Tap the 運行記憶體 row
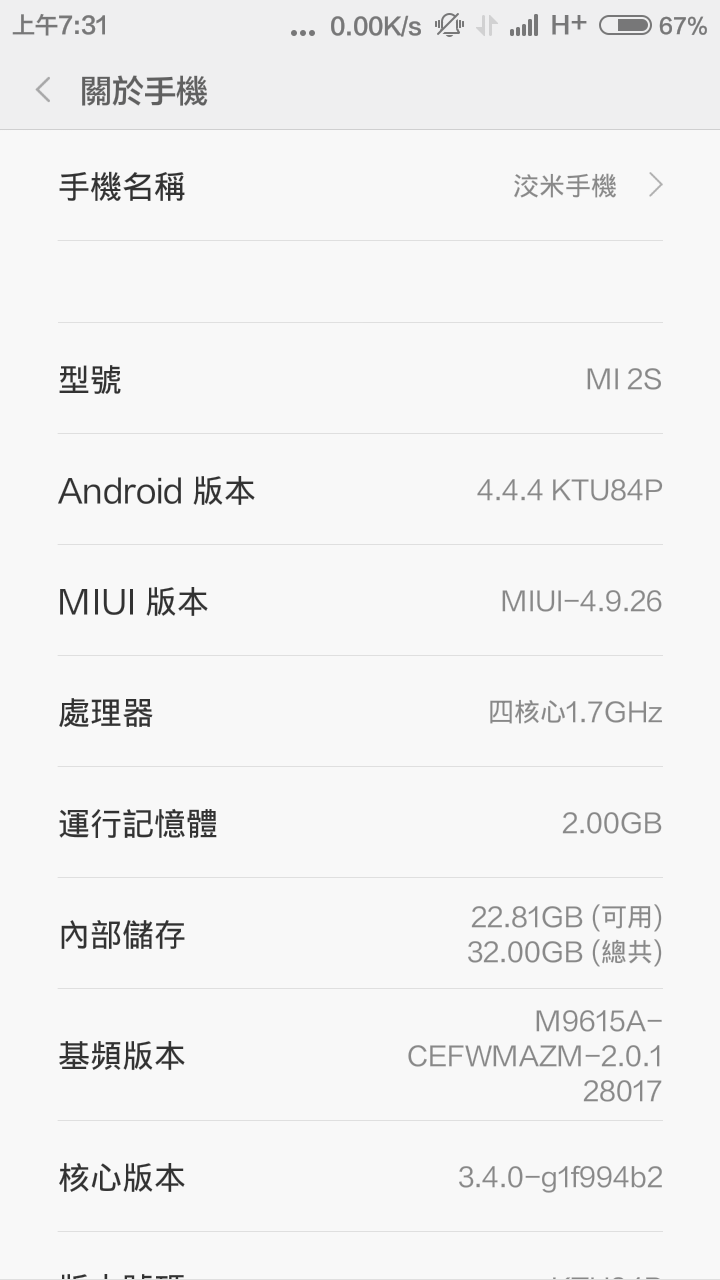720x1280 pixels. pyautogui.click(x=360, y=823)
